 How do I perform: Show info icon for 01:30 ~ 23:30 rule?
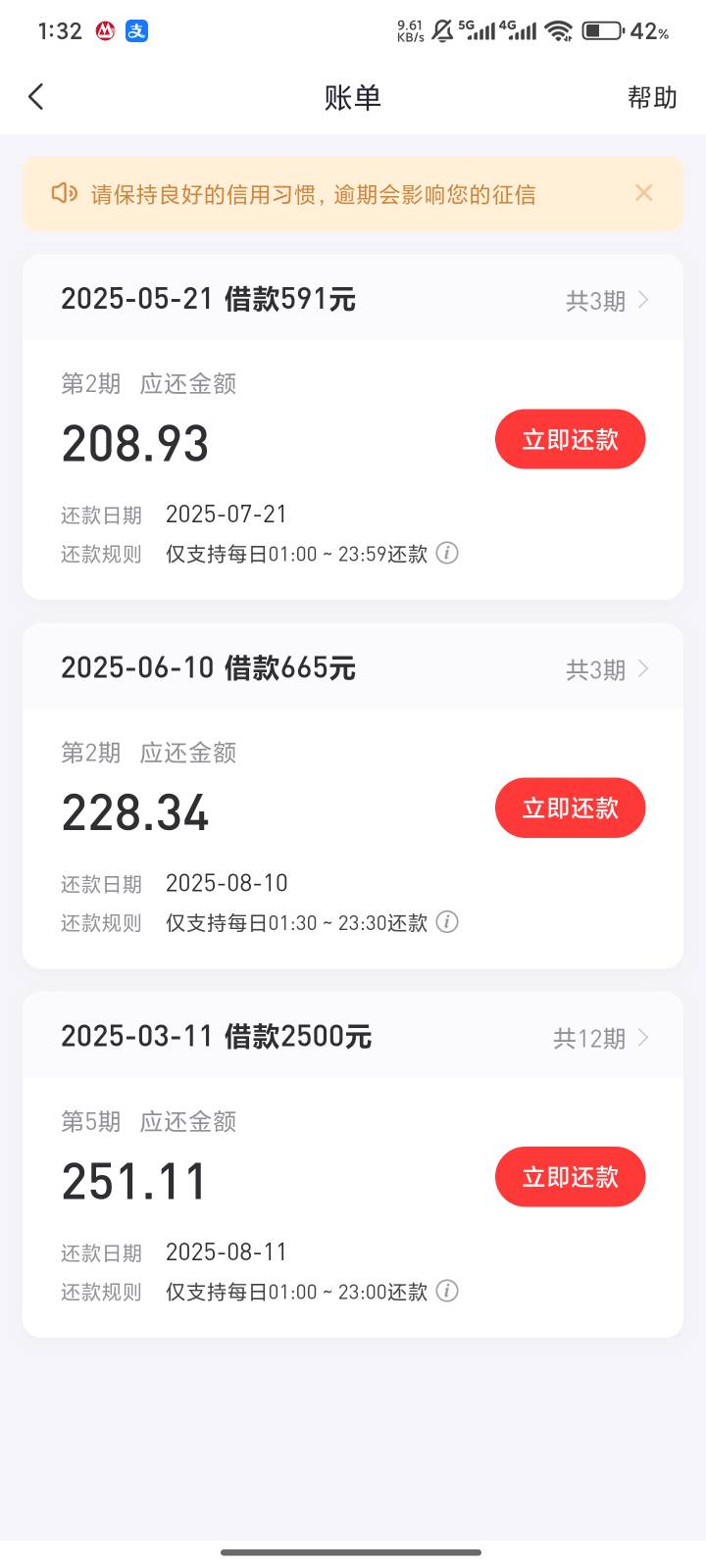[447, 922]
